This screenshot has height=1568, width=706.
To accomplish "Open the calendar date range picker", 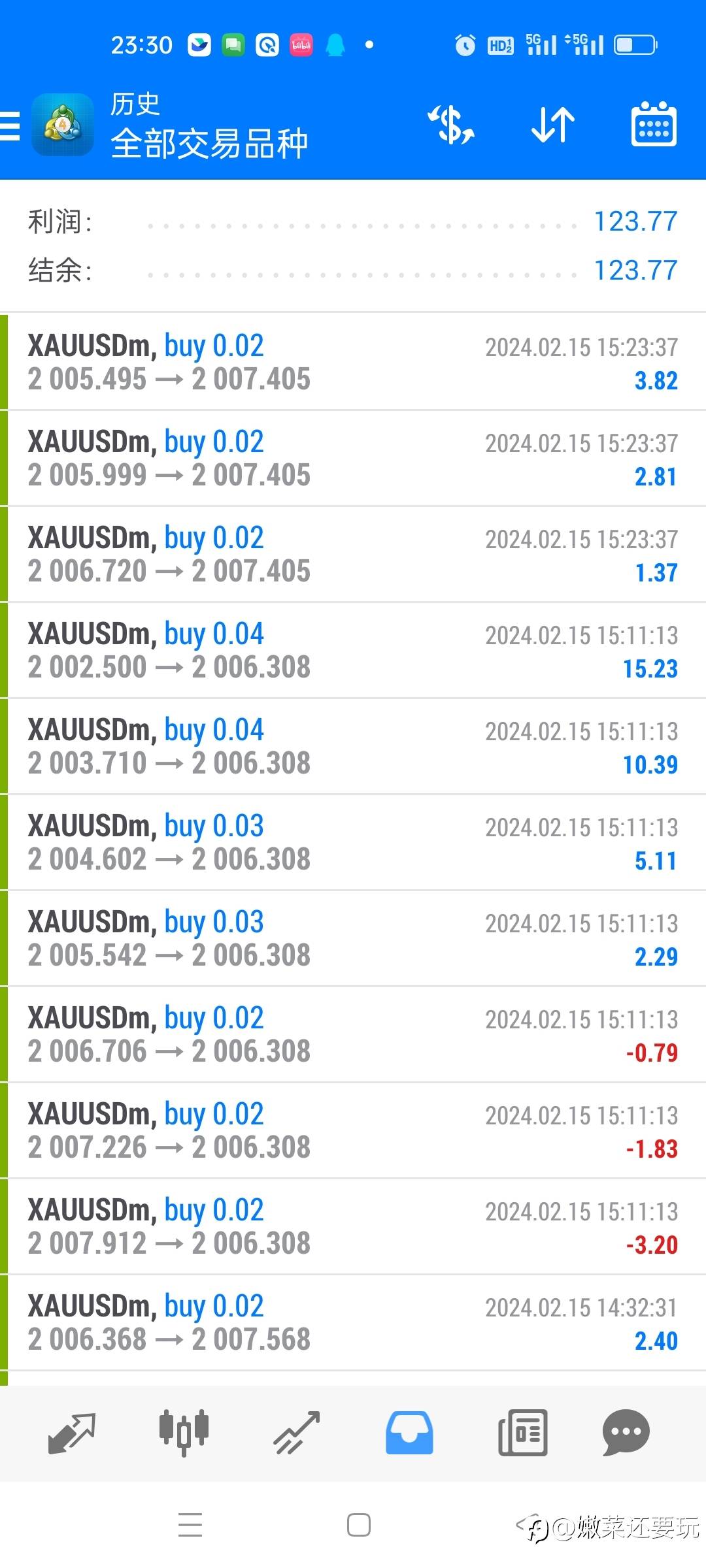I will (x=653, y=125).
